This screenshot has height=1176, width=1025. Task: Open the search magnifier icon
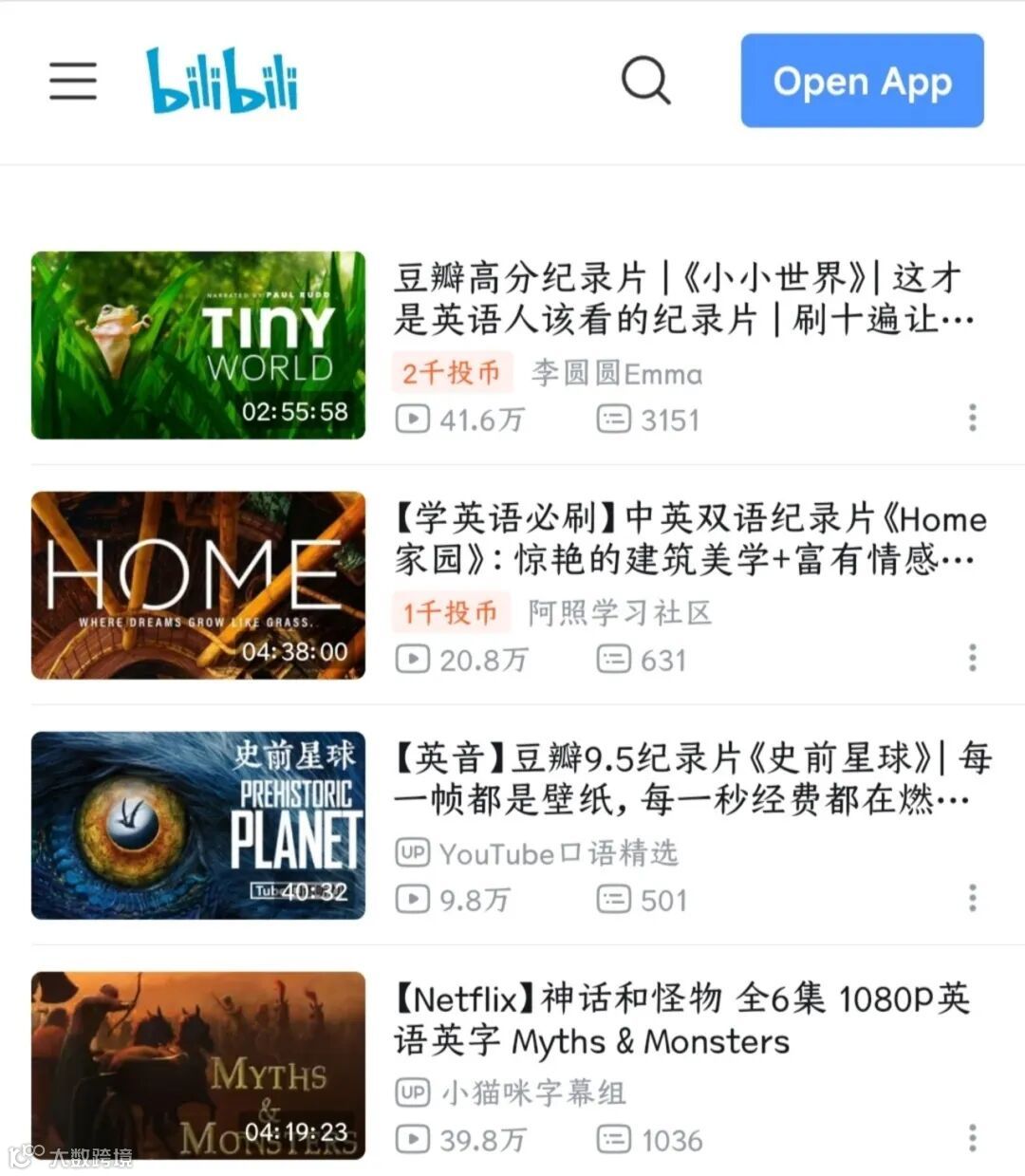(645, 80)
